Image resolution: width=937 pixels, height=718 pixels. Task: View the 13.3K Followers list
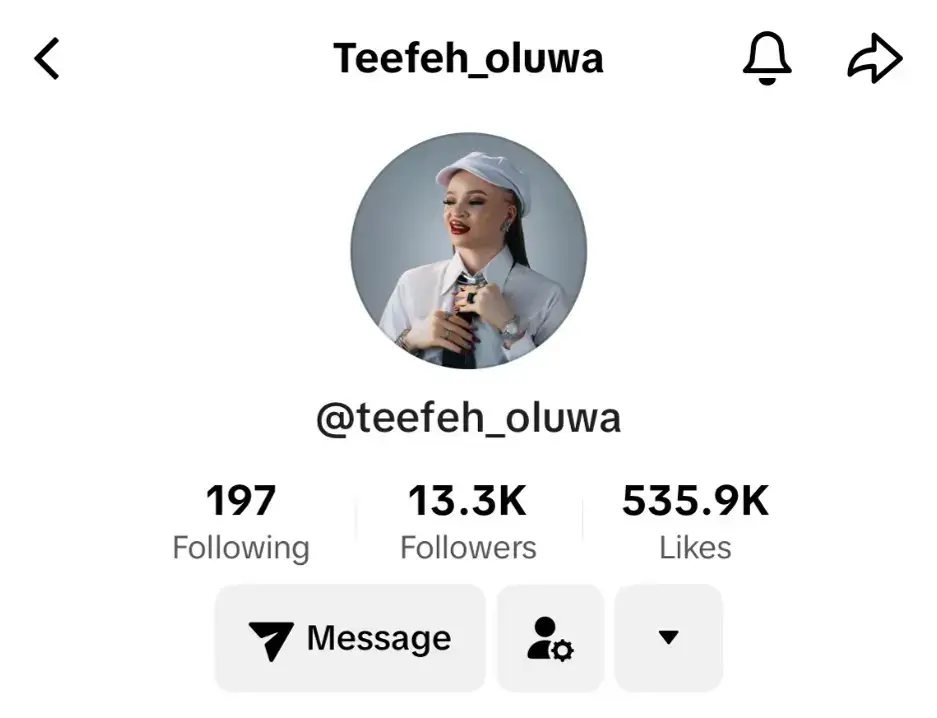point(468,522)
